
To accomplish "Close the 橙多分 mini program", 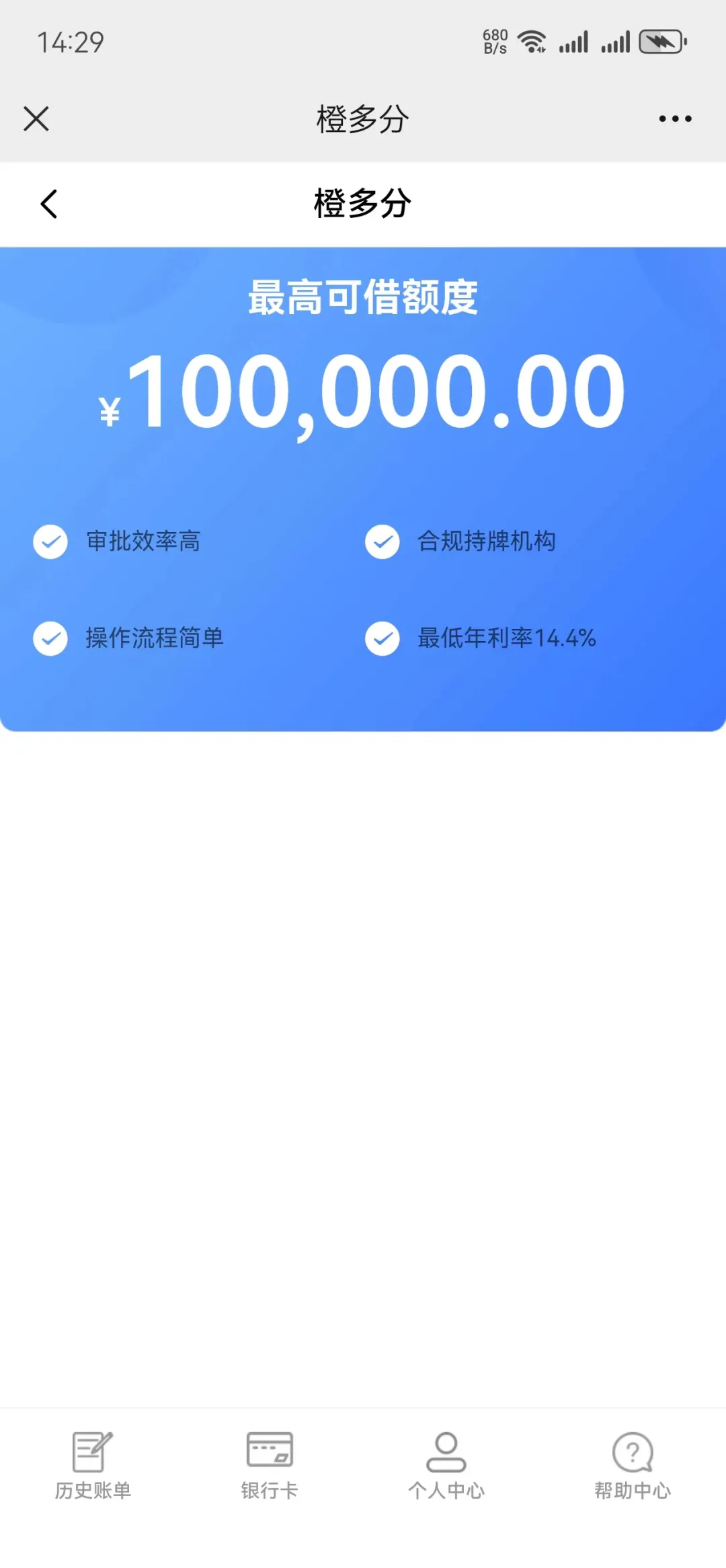I will (x=36, y=118).
